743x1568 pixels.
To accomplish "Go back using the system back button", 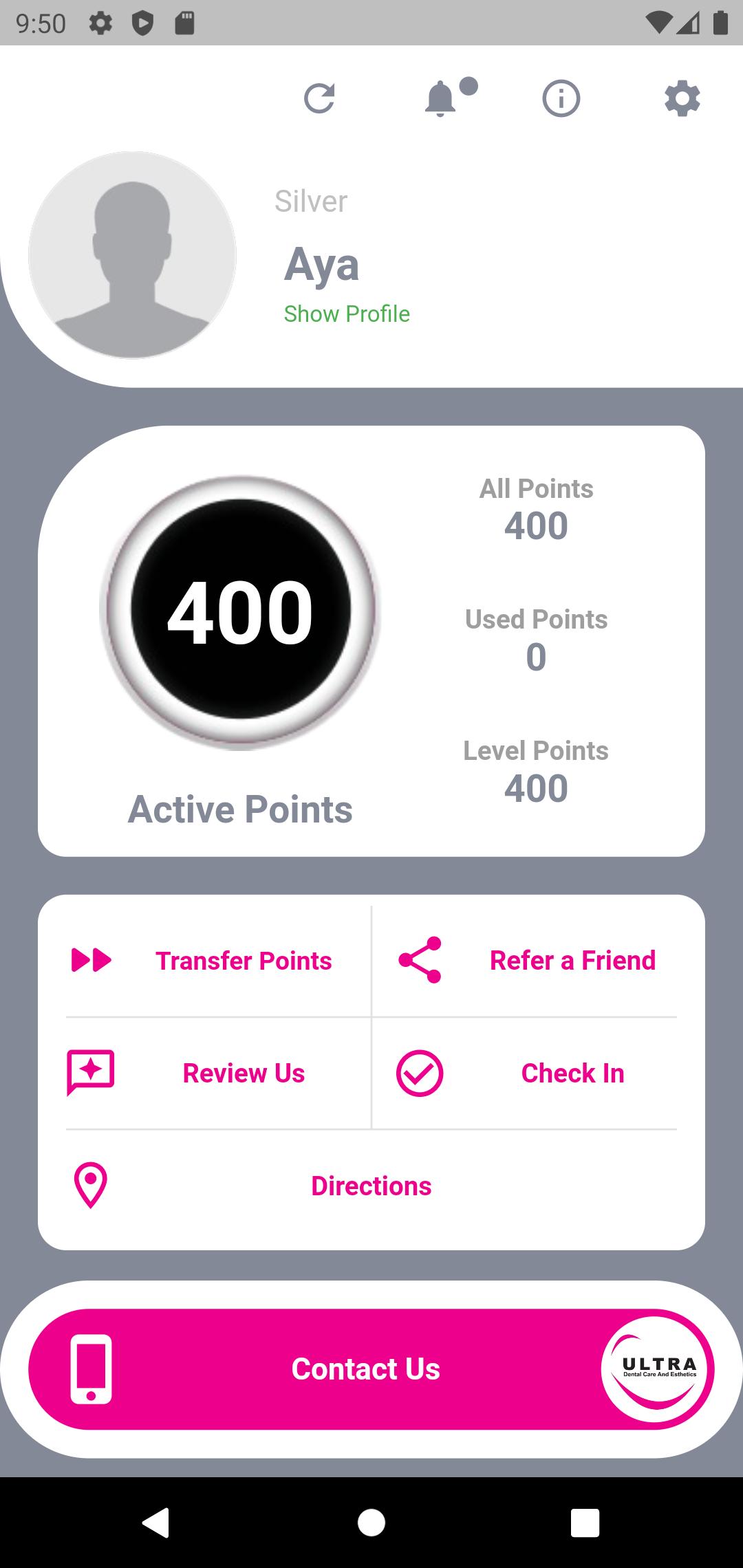I will [x=156, y=1522].
